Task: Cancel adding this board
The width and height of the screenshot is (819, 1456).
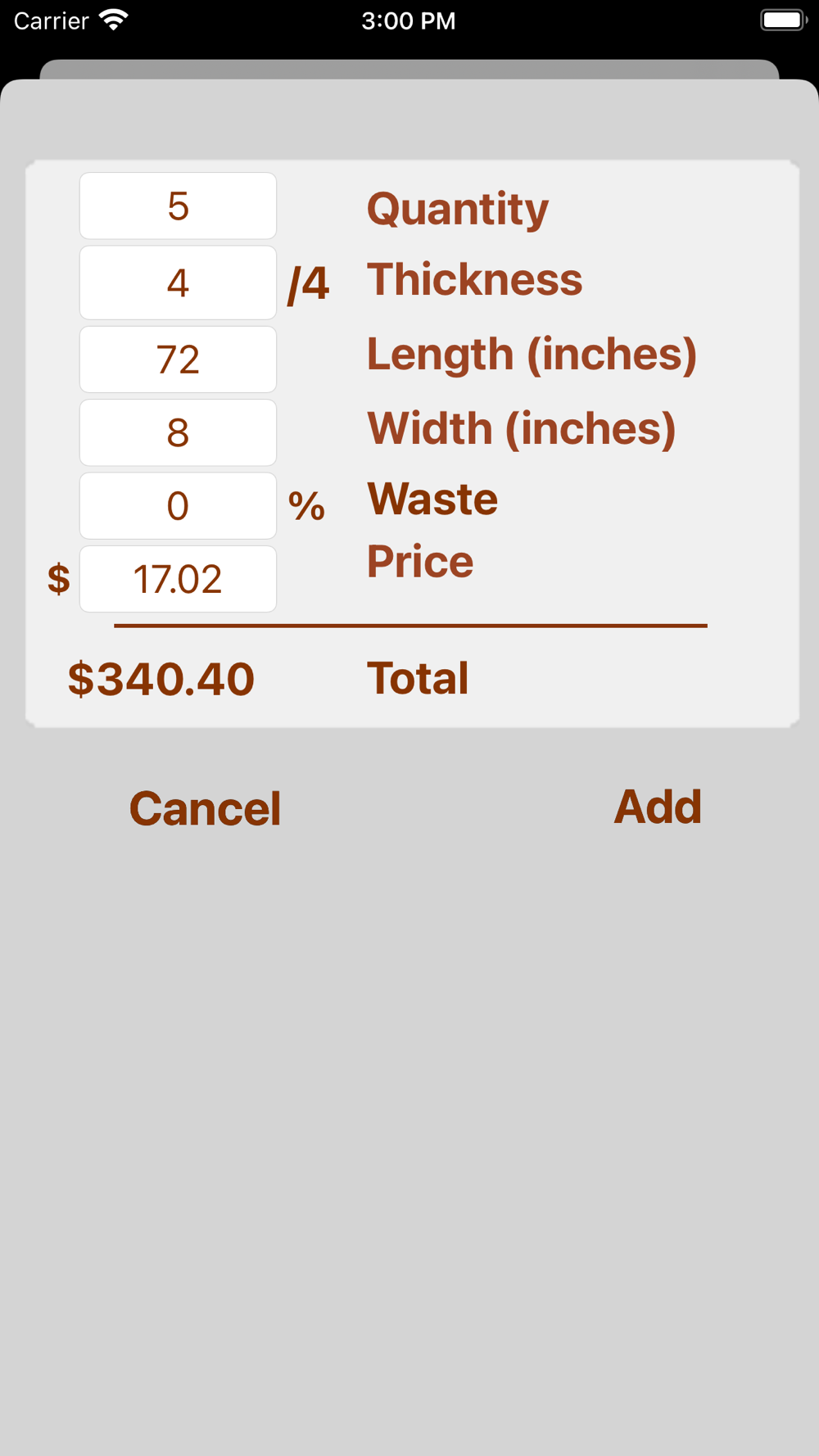Action: point(205,808)
